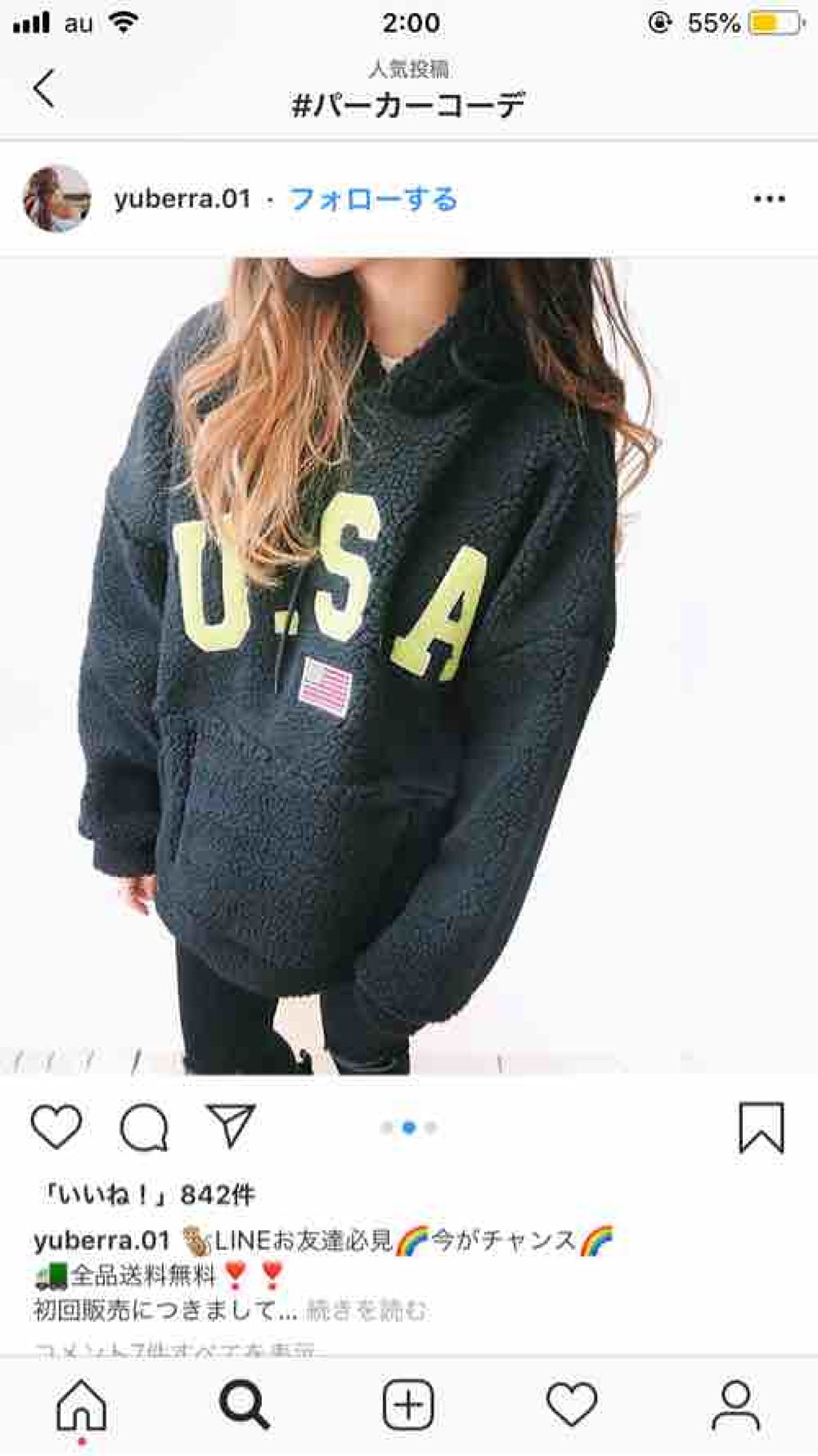Create a new post with plus tab

tap(408, 1405)
